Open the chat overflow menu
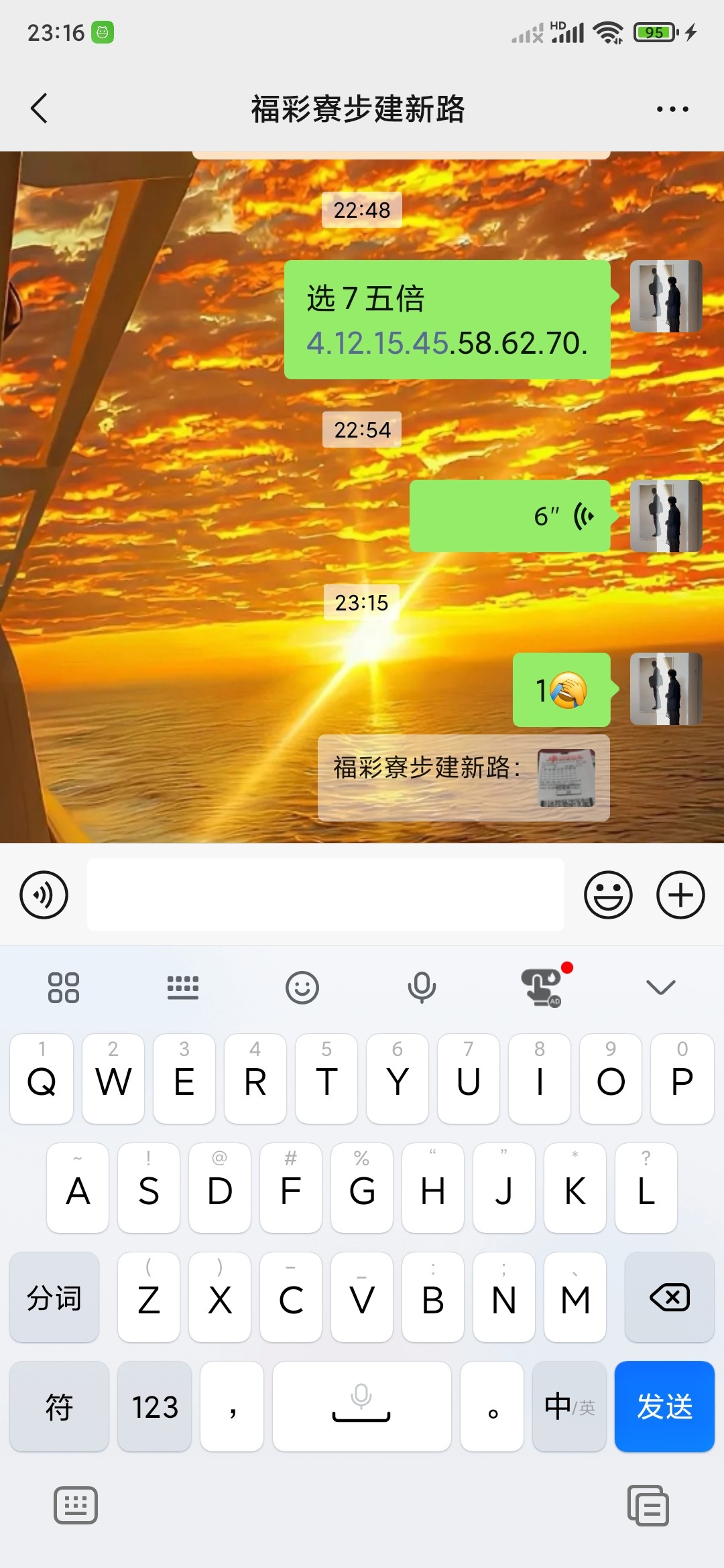Image resolution: width=724 pixels, height=1568 pixels. (x=672, y=109)
